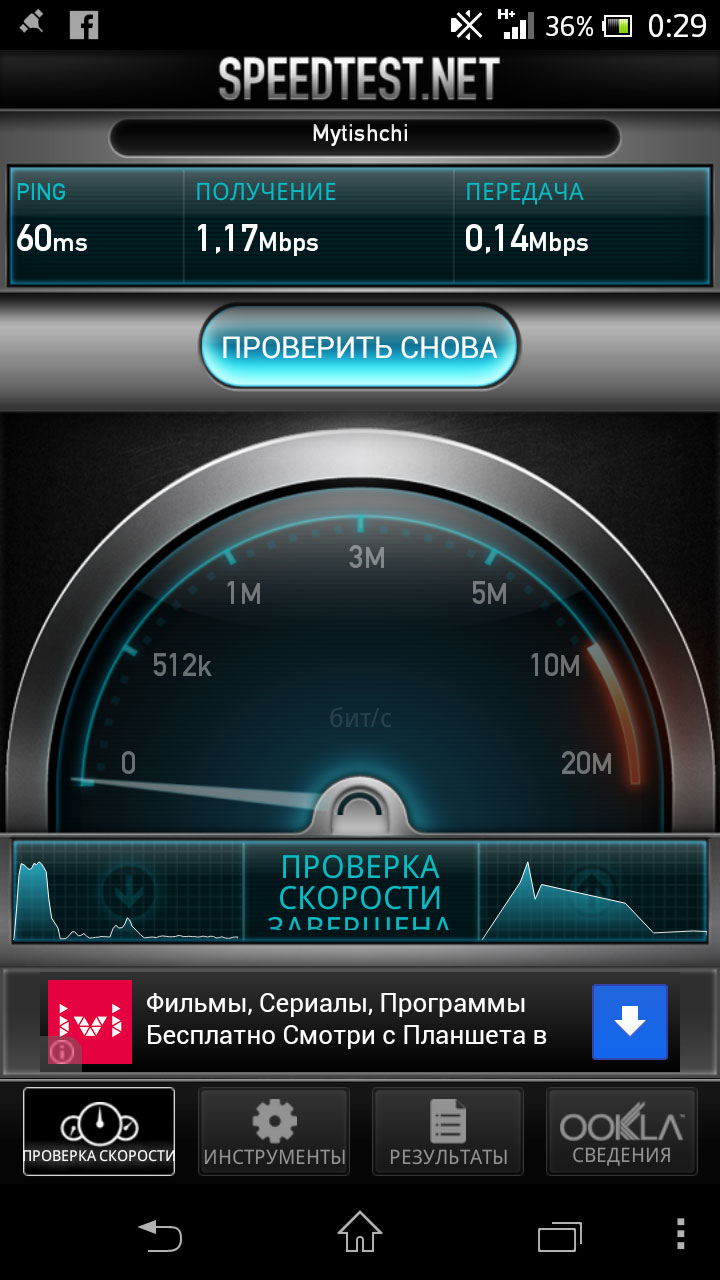Switch to the ПРОВЕРКА СКОРОСТИ tab
This screenshot has width=720, height=1280.
[x=99, y=1131]
